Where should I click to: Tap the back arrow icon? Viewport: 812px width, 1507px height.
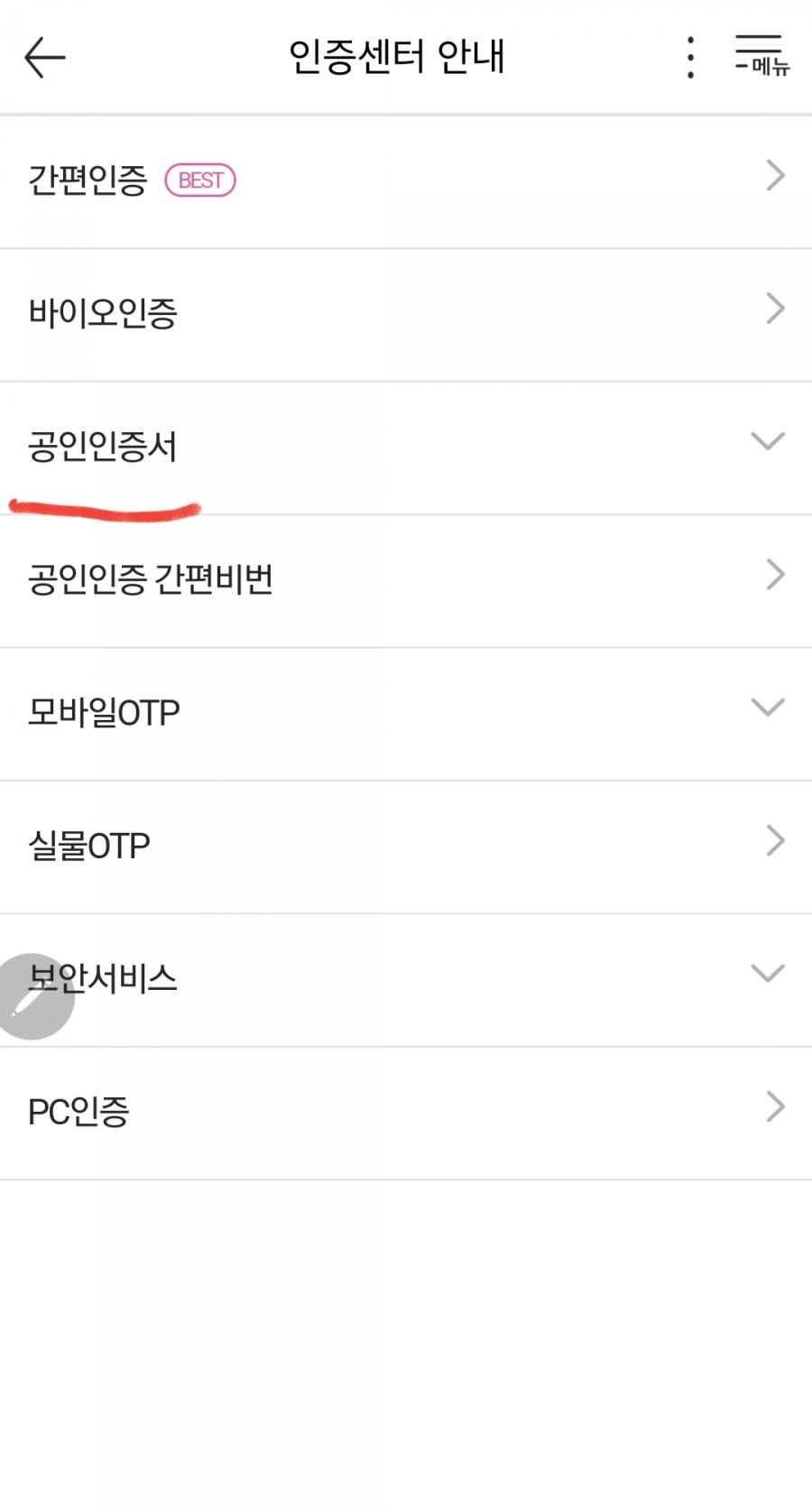[x=42, y=57]
